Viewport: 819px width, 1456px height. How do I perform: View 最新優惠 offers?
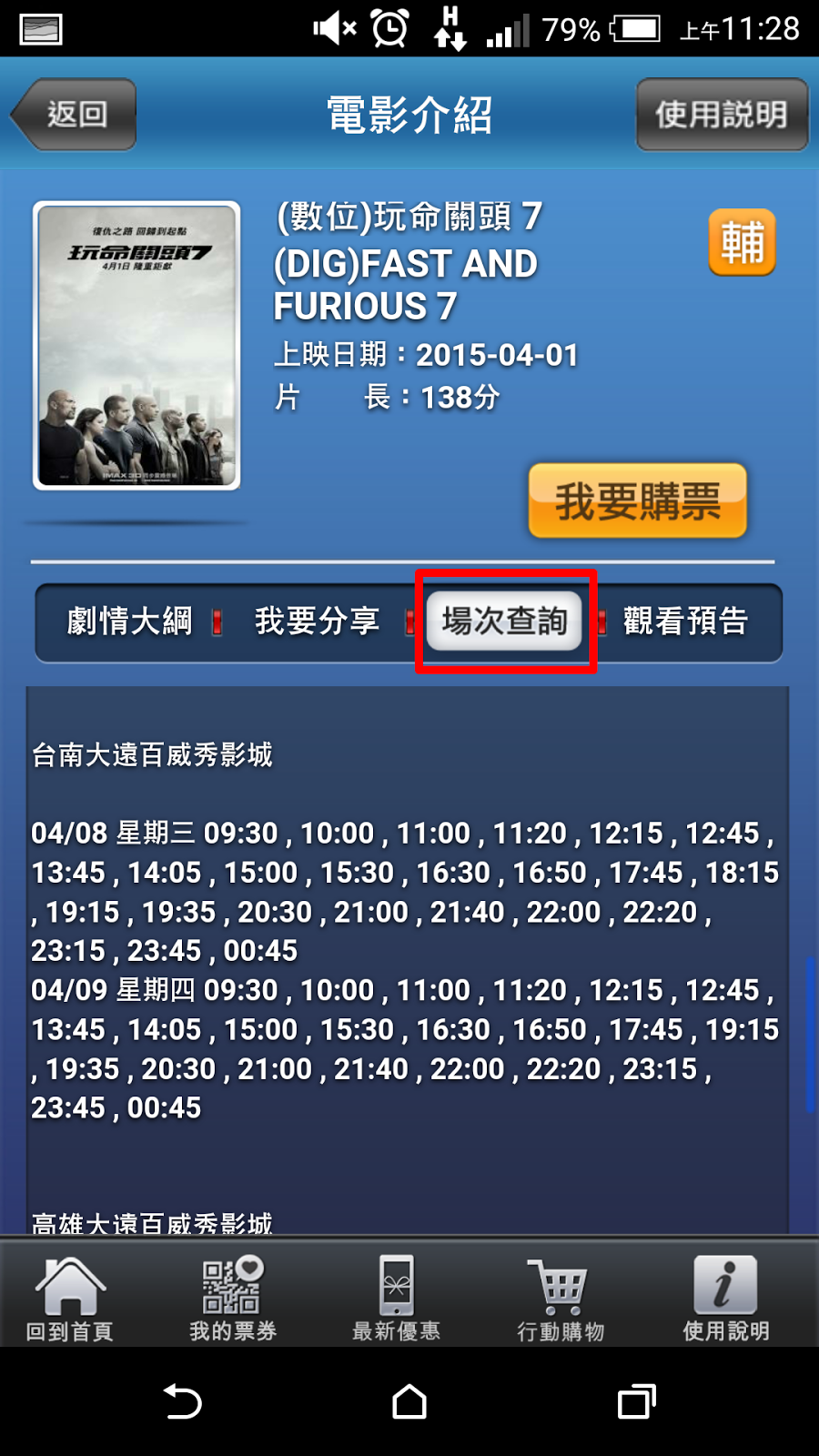397,1299
